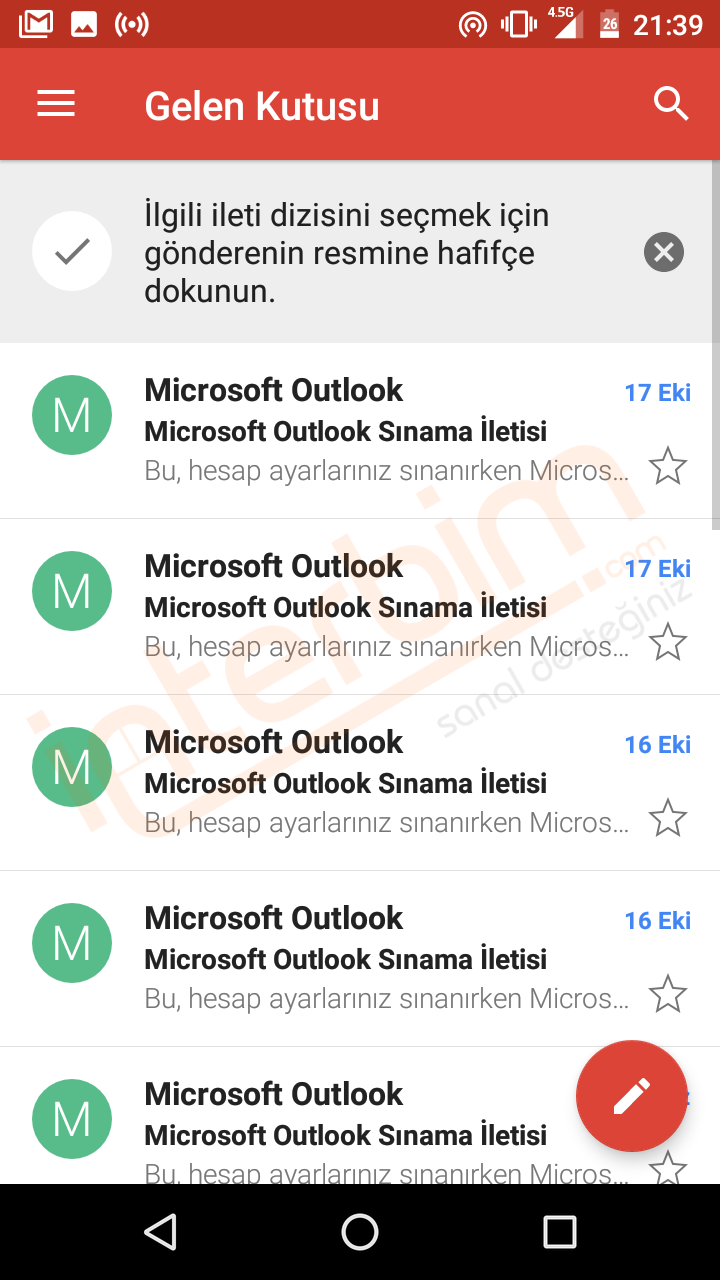Dismiss the sender image tip banner
720x1280 pixels.
point(664,252)
